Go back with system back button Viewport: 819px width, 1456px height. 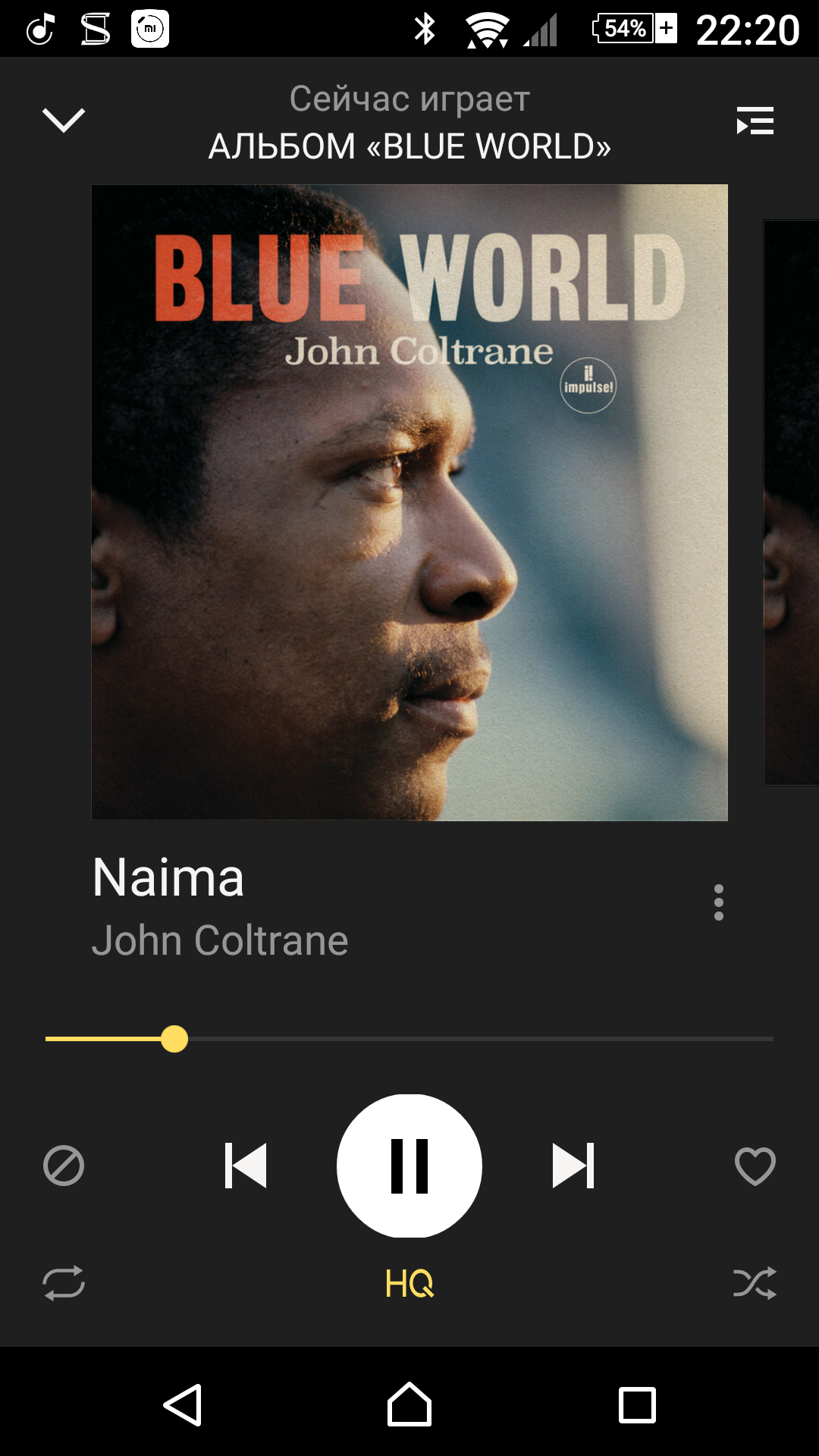point(183,1404)
